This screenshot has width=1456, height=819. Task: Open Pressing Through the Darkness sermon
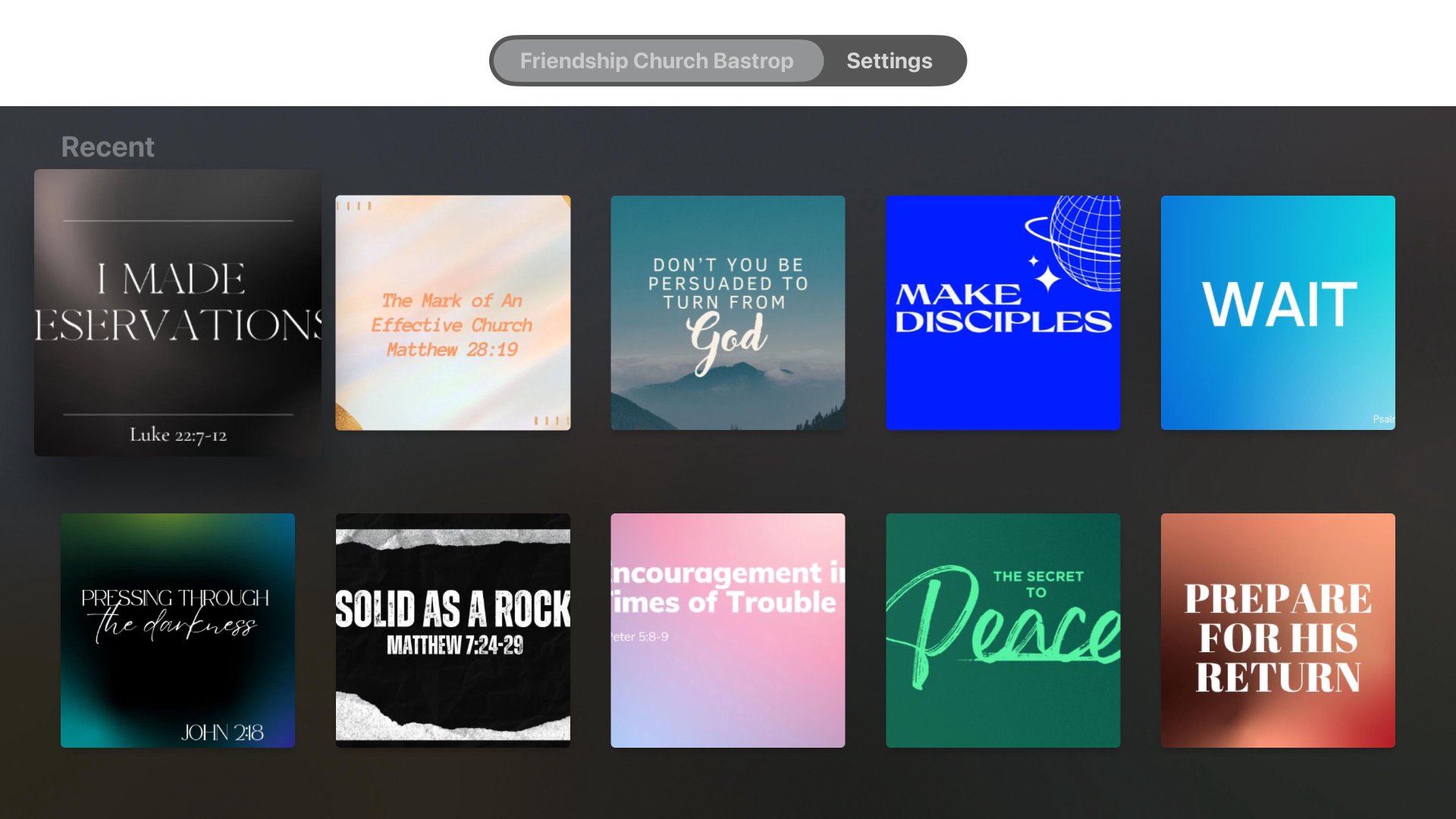(x=177, y=630)
